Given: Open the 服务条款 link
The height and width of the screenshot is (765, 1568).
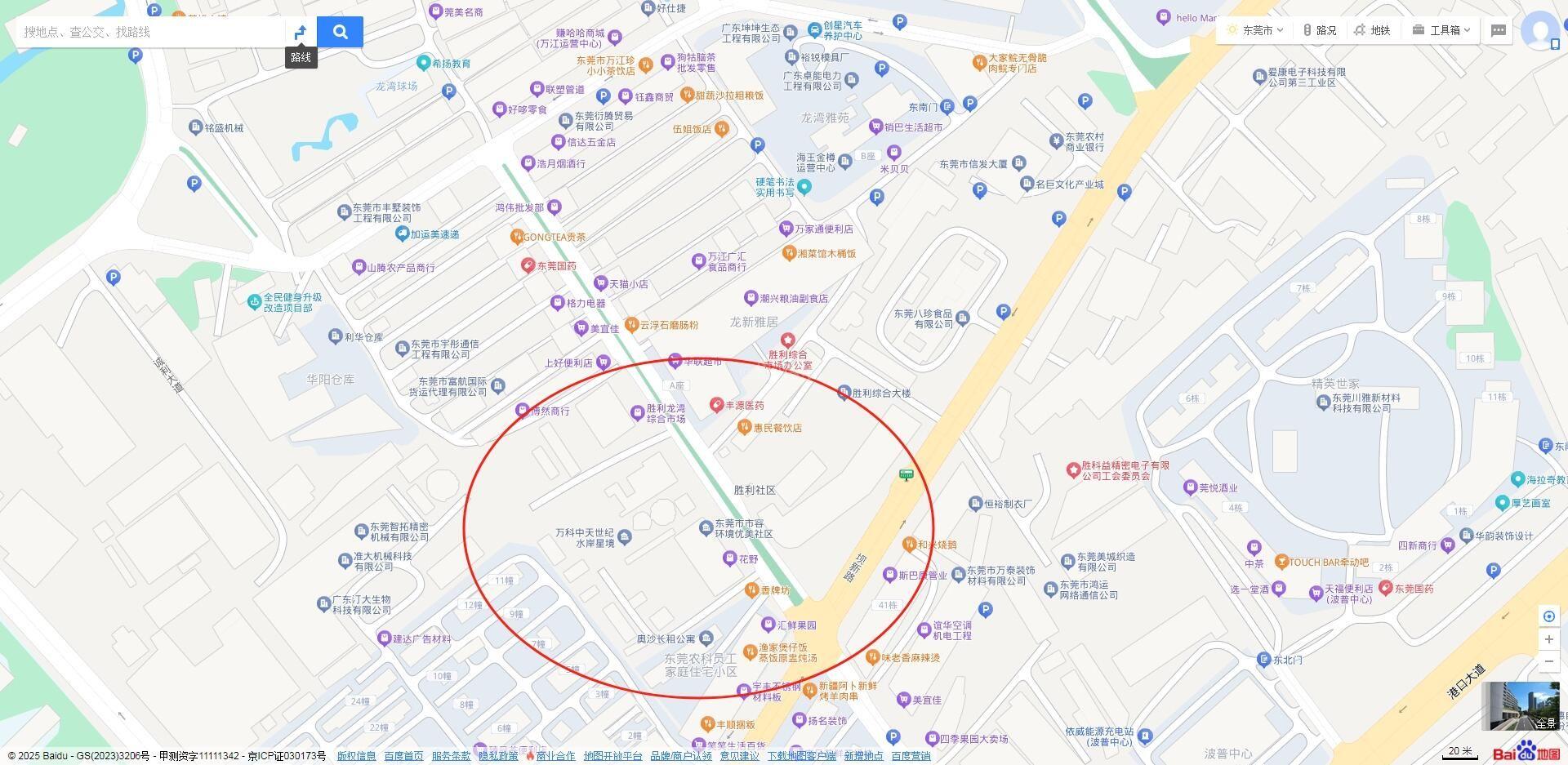Looking at the screenshot, I should coord(451,756).
